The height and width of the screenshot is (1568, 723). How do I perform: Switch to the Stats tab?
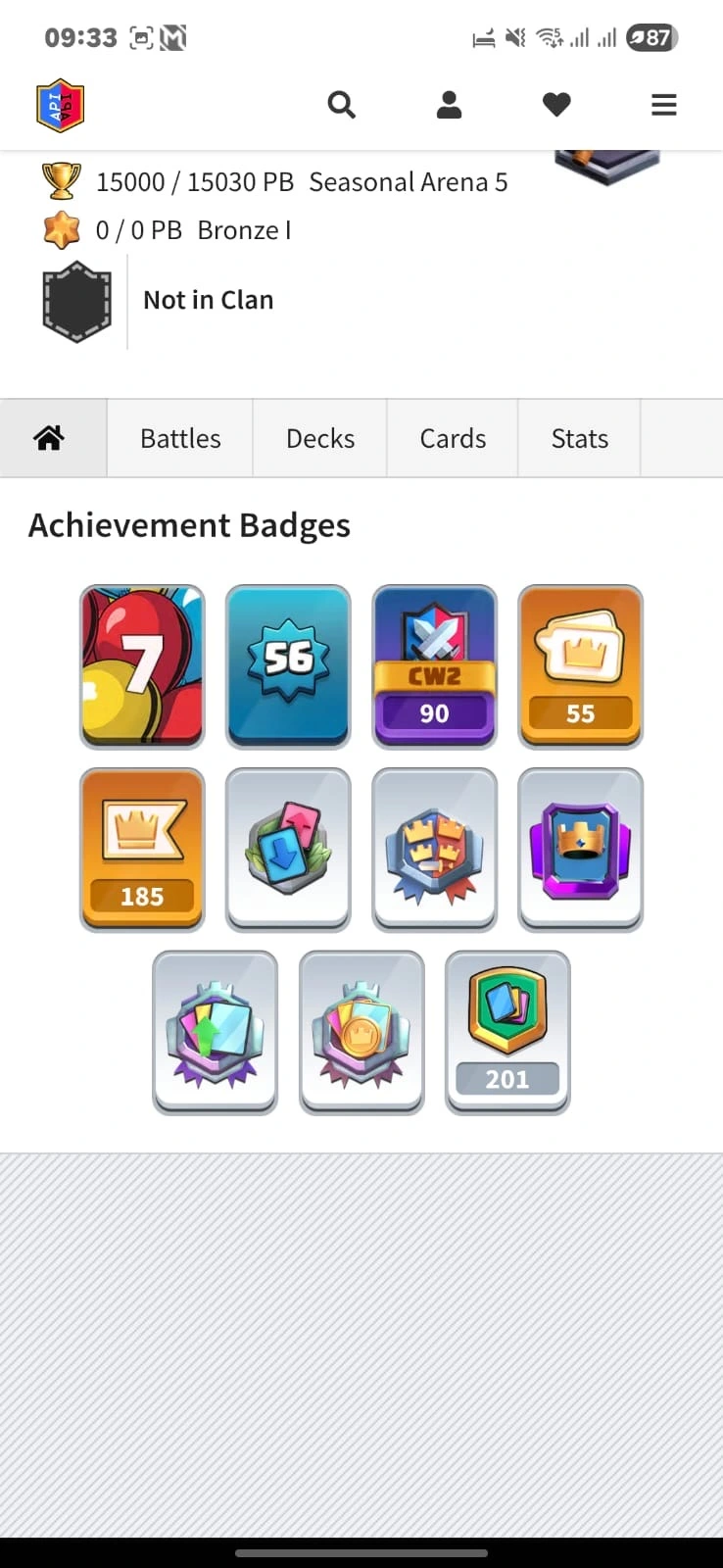point(579,438)
